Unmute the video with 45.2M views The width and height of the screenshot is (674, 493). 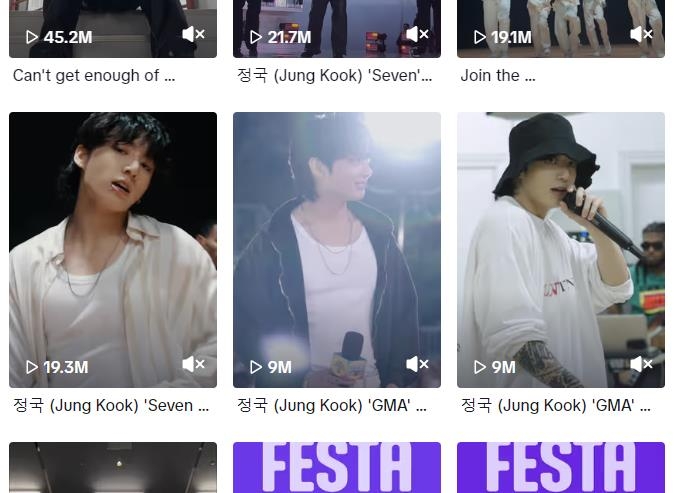[x=193, y=35]
